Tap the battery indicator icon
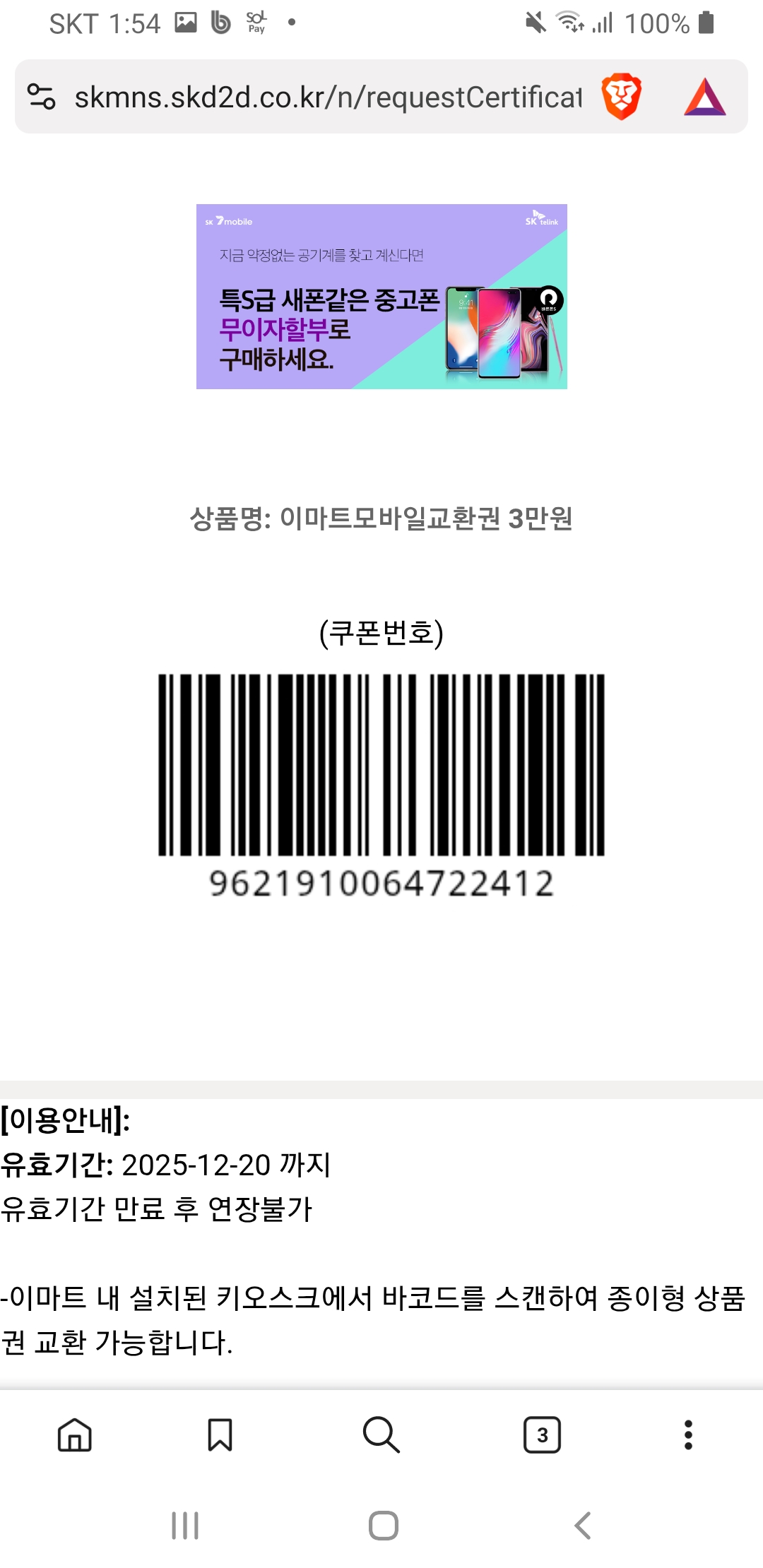Viewport: 763px width, 1568px height. 706,23
